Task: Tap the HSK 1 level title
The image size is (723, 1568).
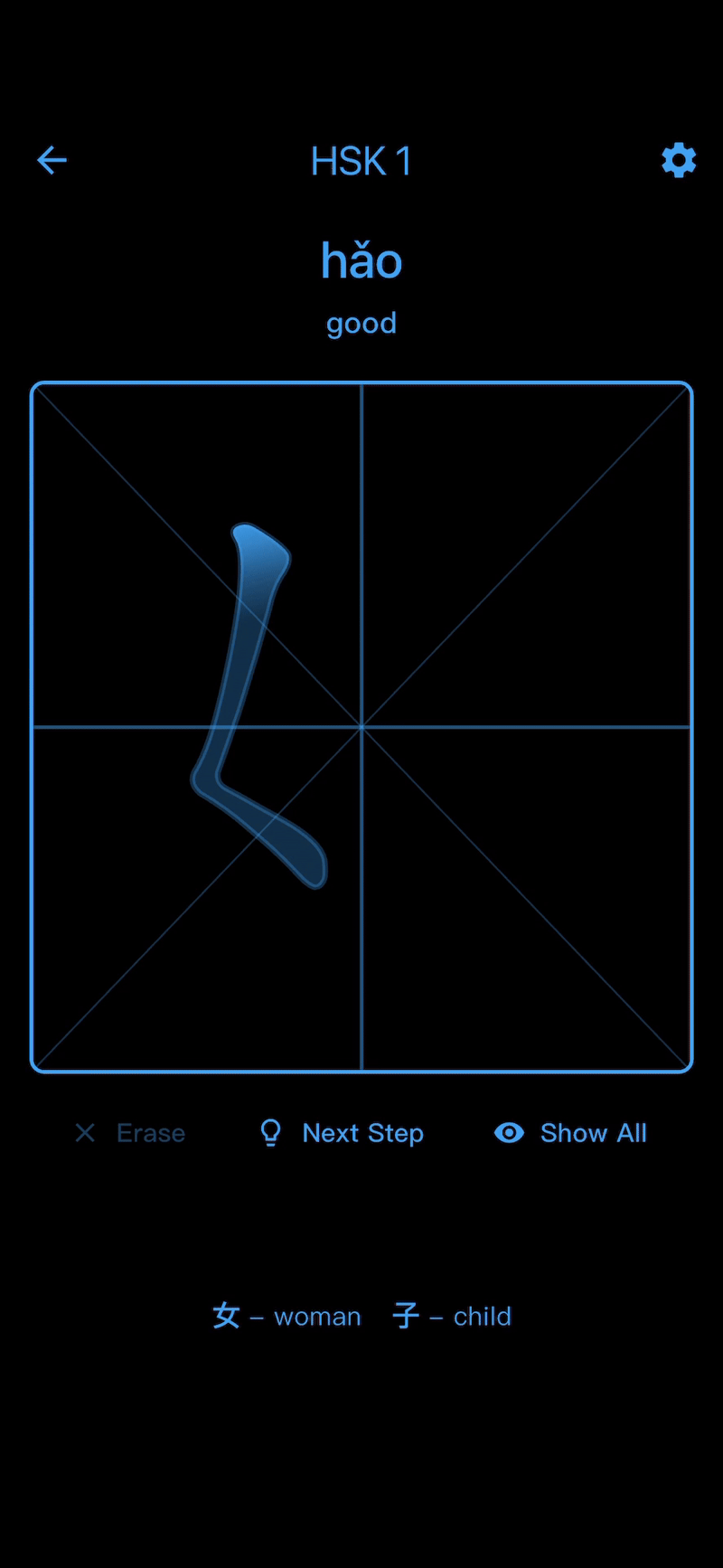Action: point(361,160)
